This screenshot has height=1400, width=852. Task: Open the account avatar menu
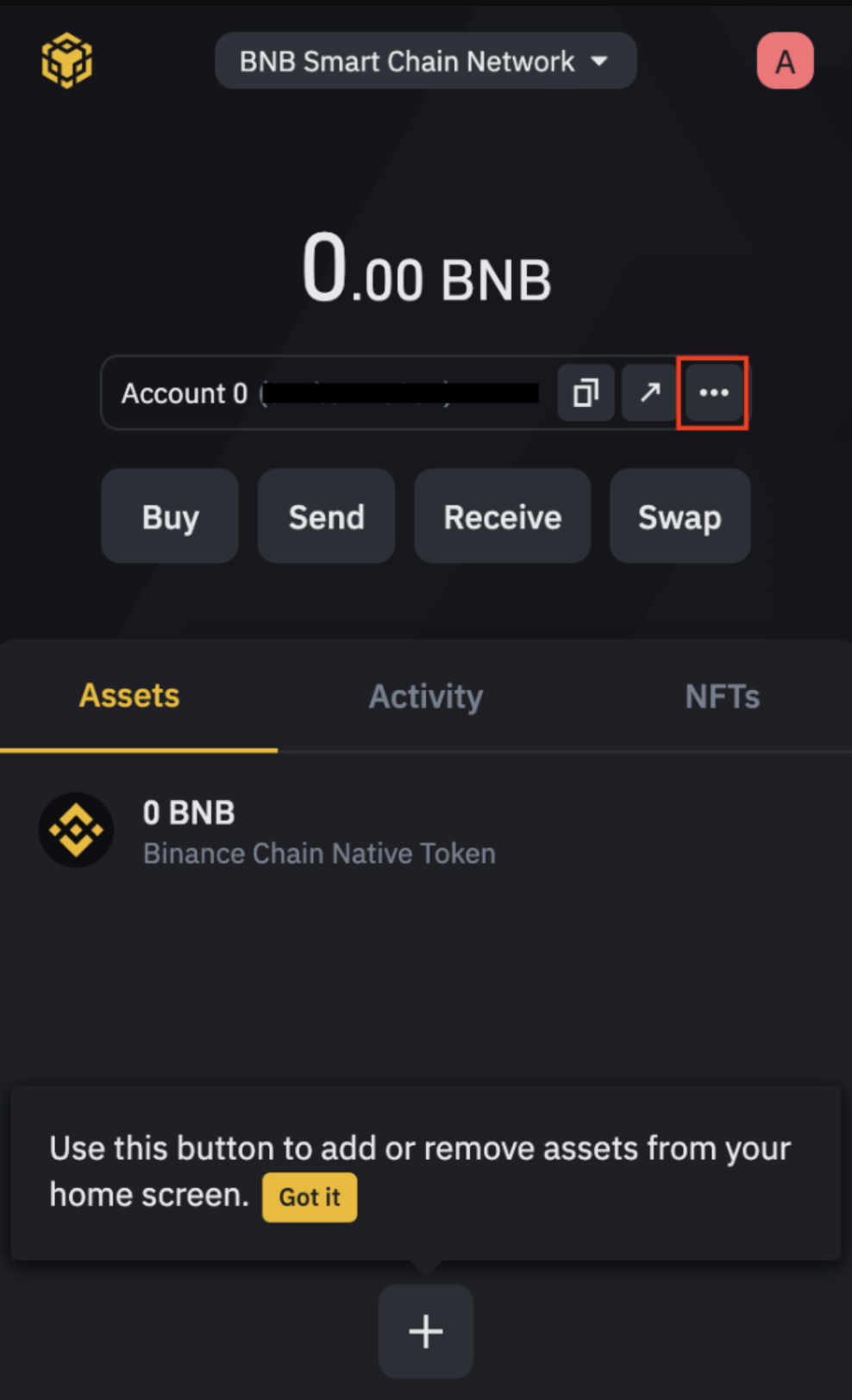(x=785, y=60)
